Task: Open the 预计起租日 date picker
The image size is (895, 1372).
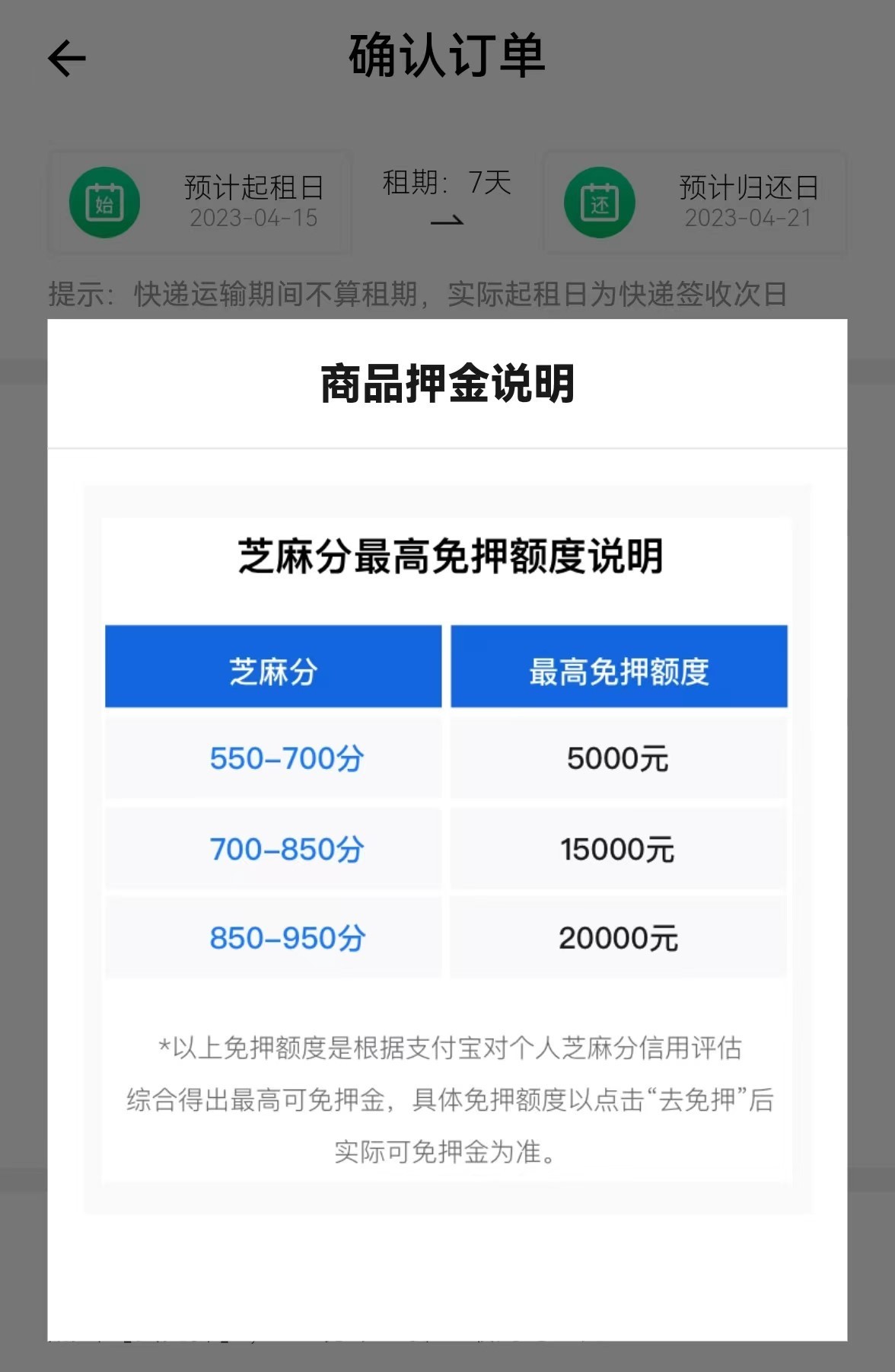Action: [200, 203]
